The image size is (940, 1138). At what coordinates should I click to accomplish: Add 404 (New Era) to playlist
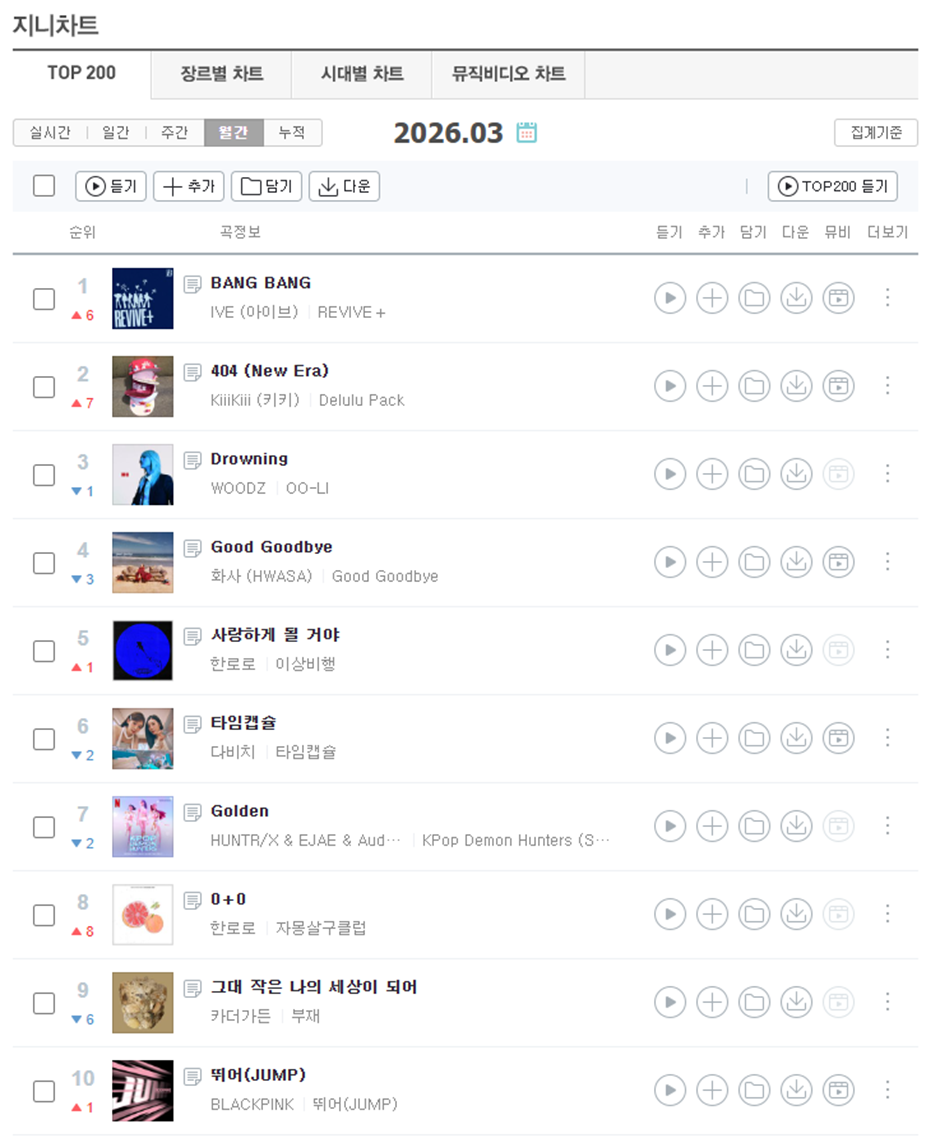pos(712,386)
